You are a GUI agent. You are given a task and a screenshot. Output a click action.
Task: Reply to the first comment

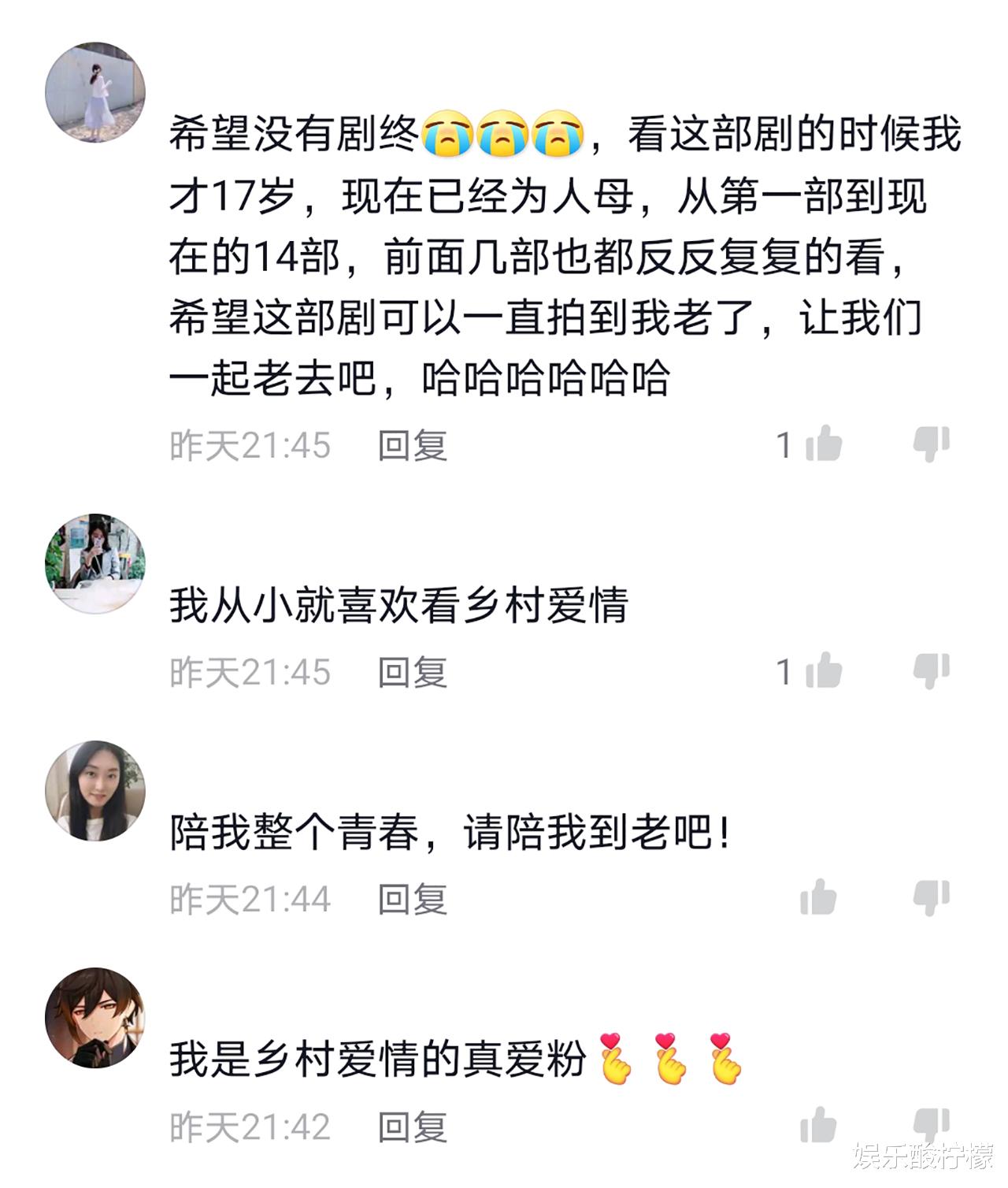point(413,446)
